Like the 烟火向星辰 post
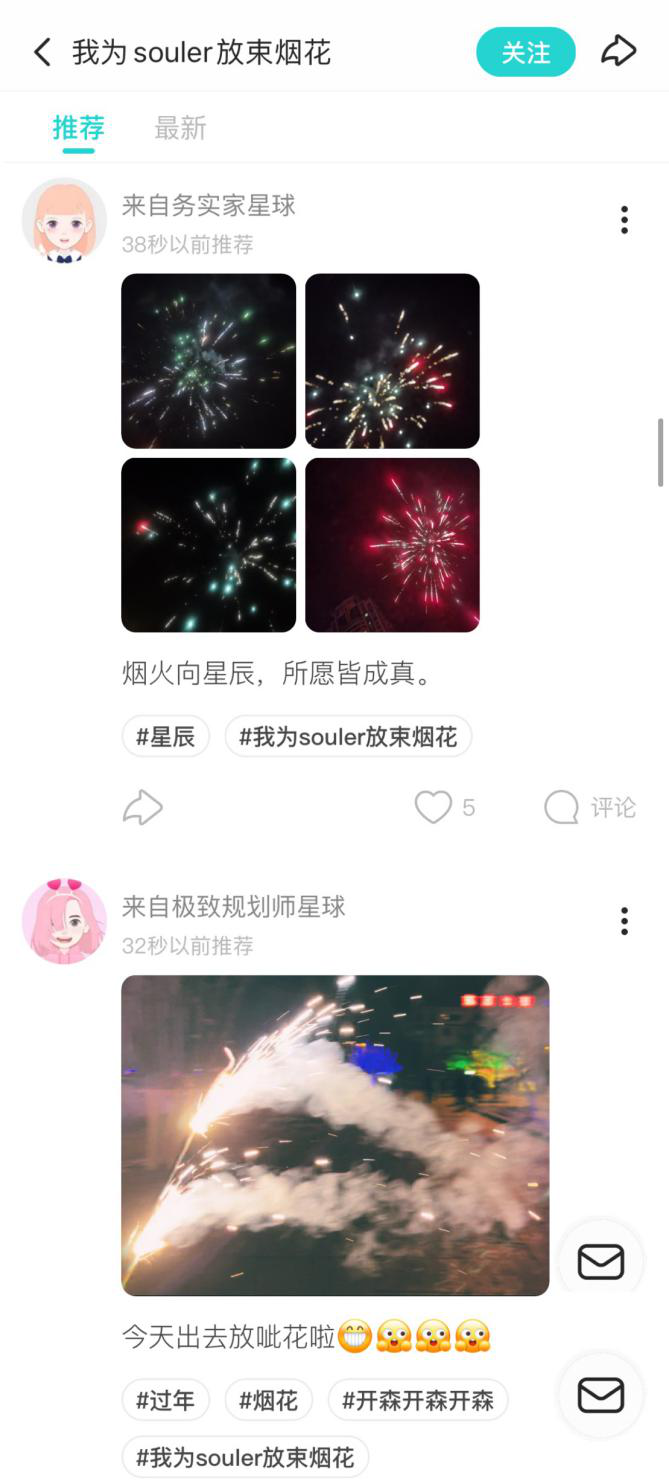The width and height of the screenshot is (670, 1483). pyautogui.click(x=434, y=807)
